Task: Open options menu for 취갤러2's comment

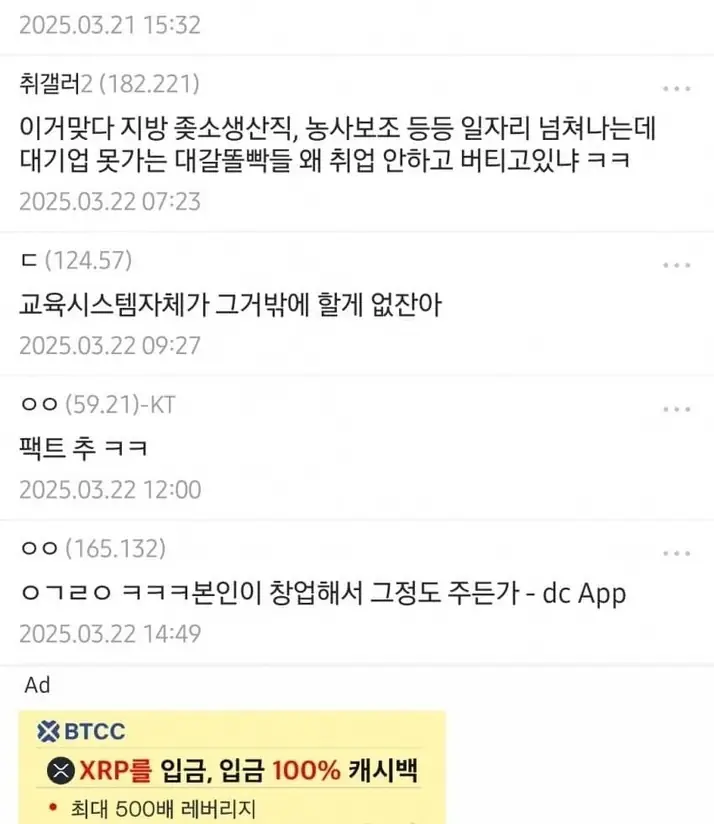Action: tap(677, 89)
